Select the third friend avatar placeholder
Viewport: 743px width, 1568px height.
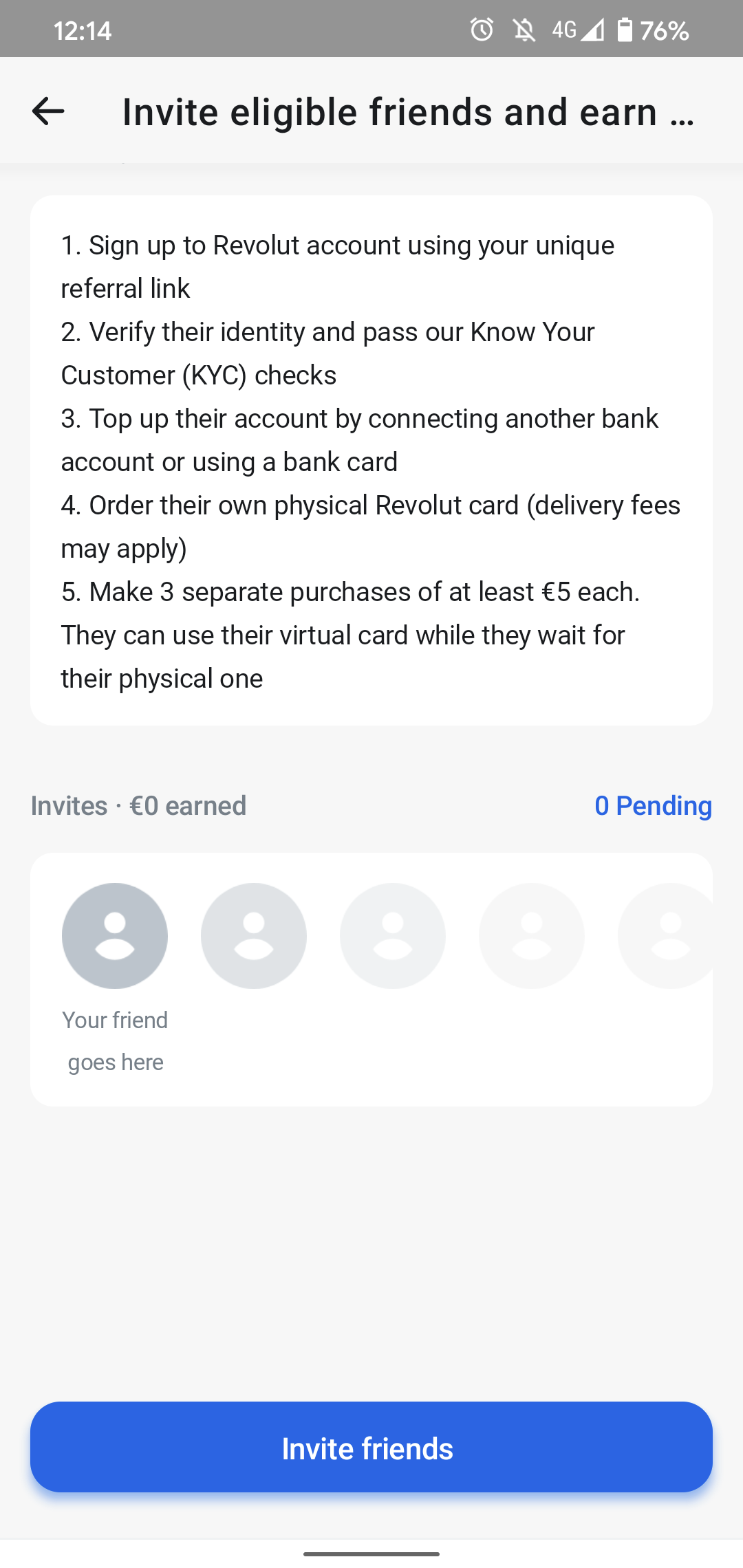click(x=393, y=935)
